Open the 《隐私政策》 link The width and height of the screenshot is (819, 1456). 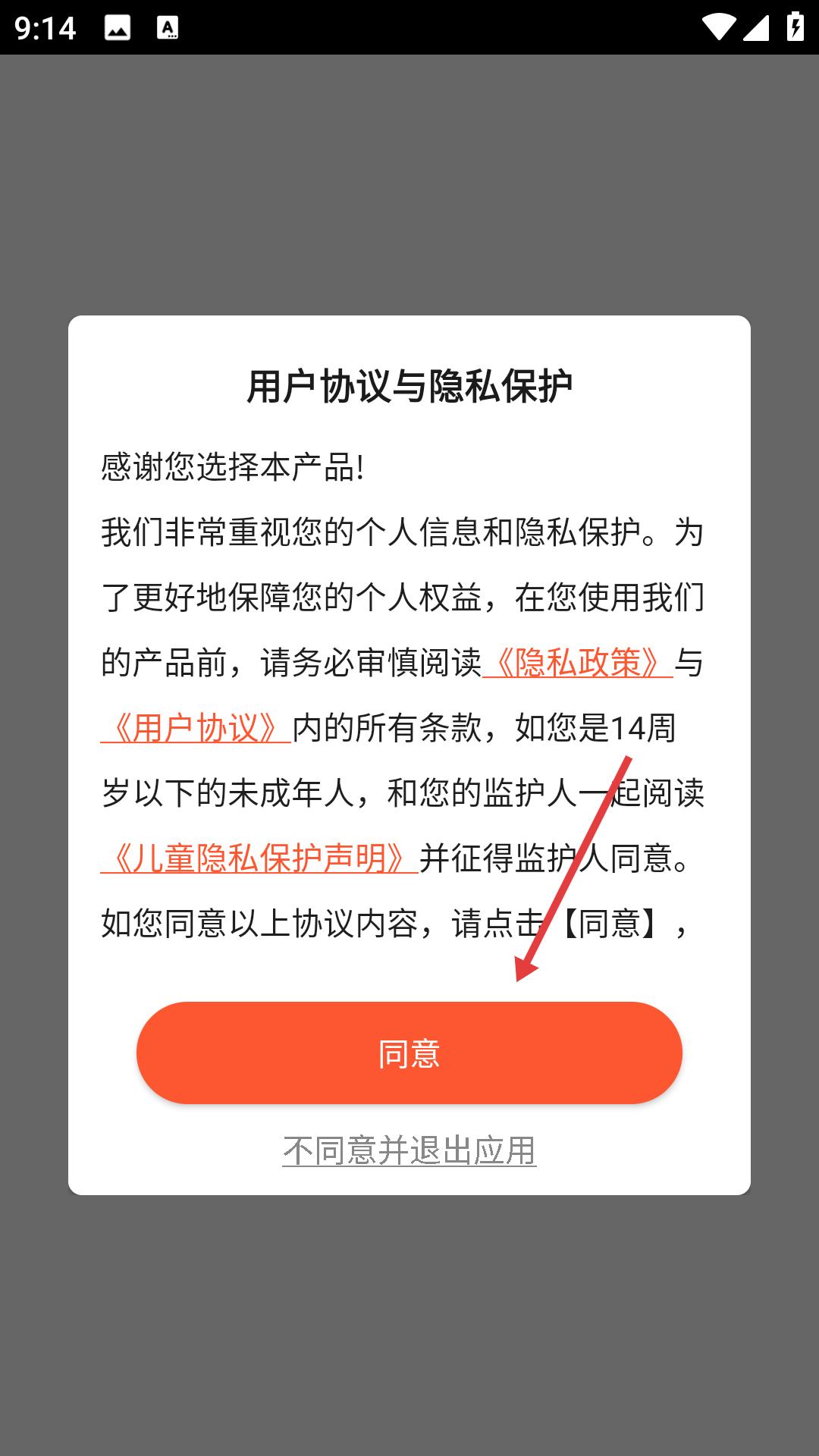coord(577,663)
